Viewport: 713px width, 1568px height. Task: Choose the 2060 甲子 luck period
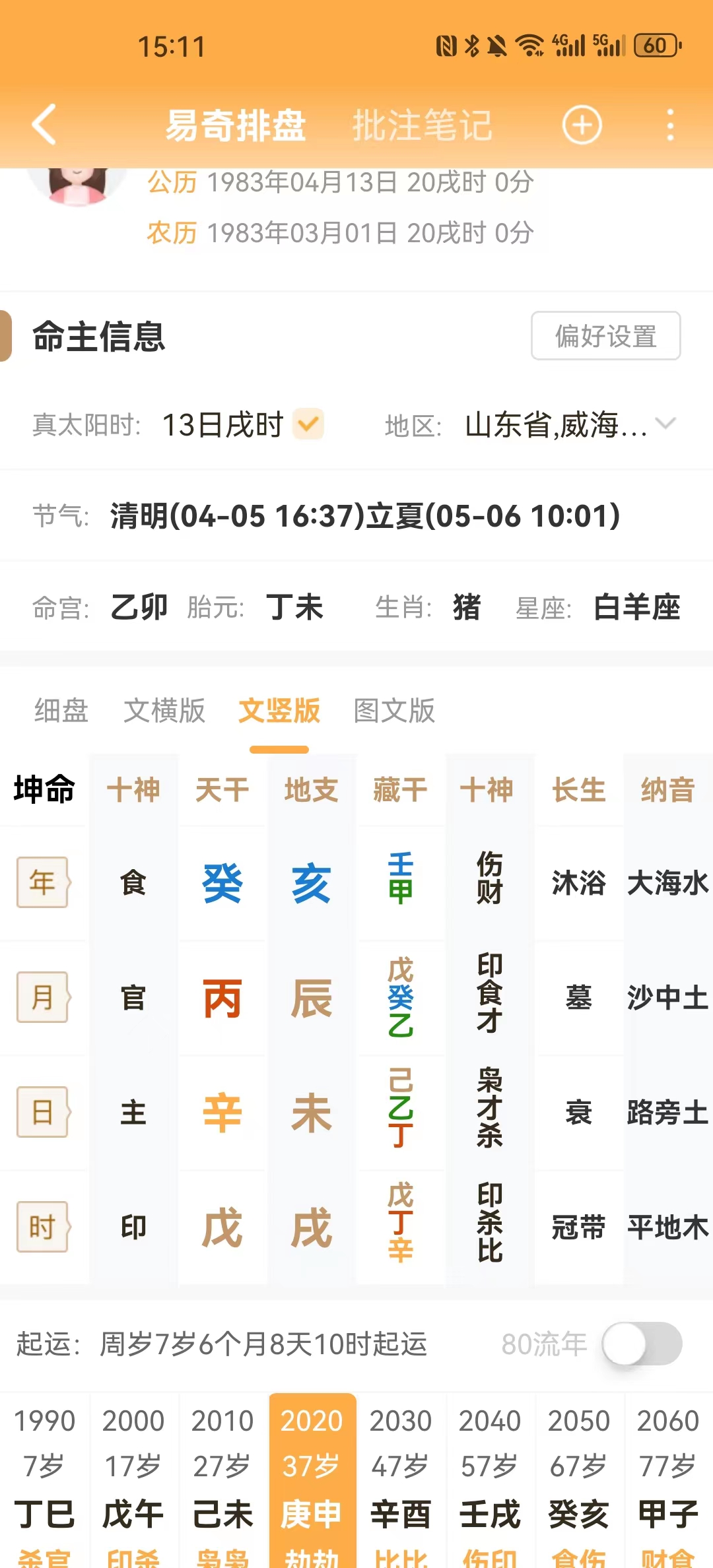[x=668, y=1478]
